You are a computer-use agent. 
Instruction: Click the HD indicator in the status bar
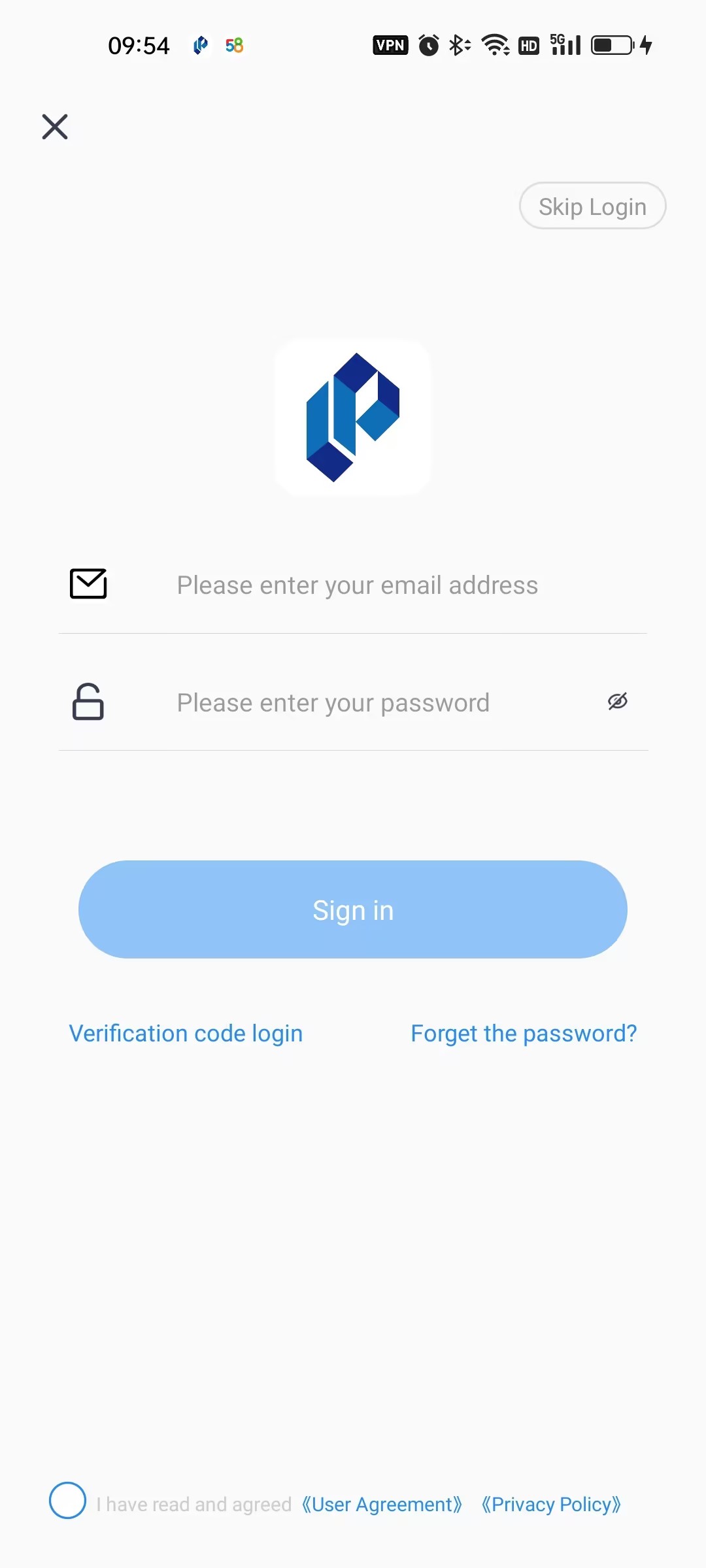pos(528,44)
